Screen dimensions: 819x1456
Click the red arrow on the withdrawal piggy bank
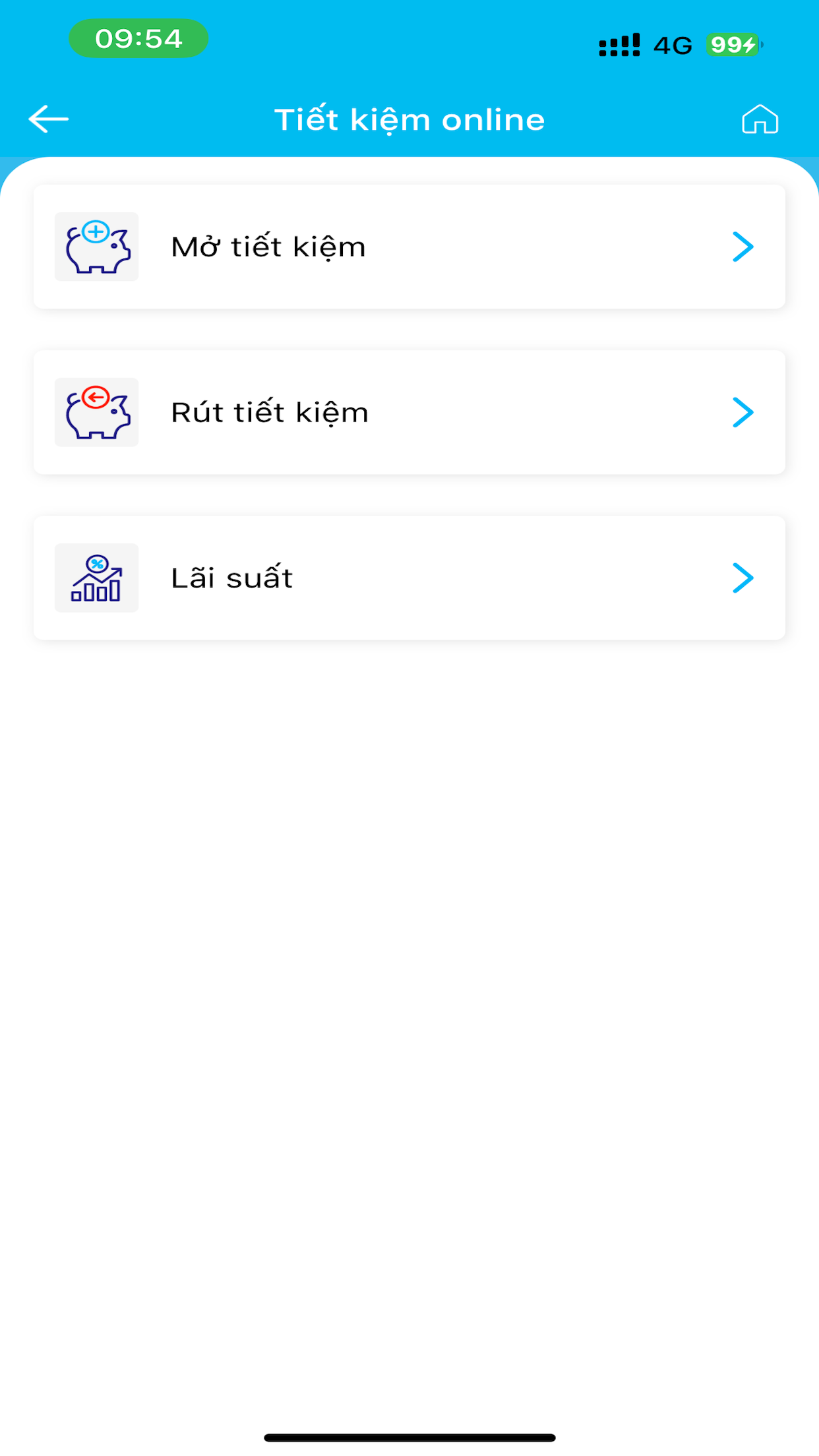click(94, 397)
